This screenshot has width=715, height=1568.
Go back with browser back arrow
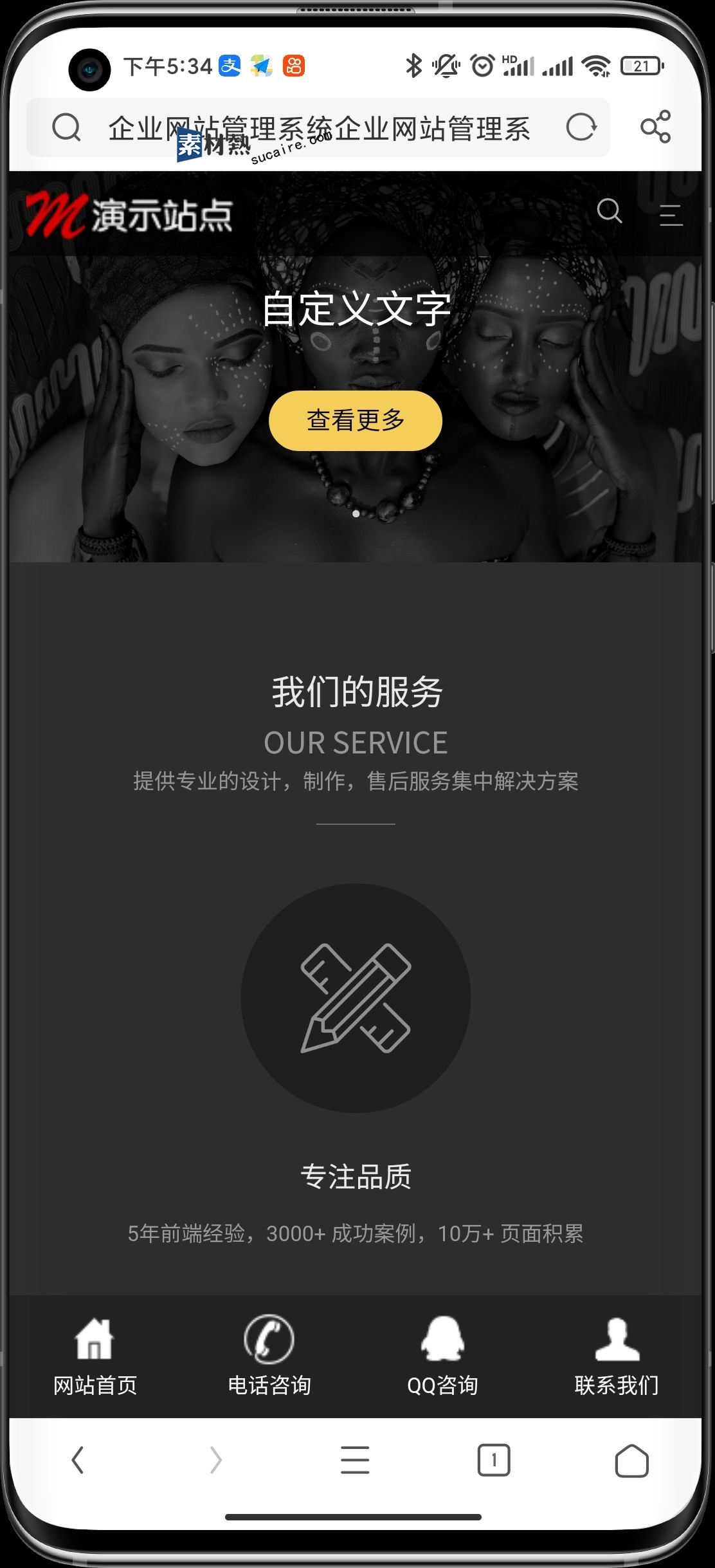(x=78, y=1460)
